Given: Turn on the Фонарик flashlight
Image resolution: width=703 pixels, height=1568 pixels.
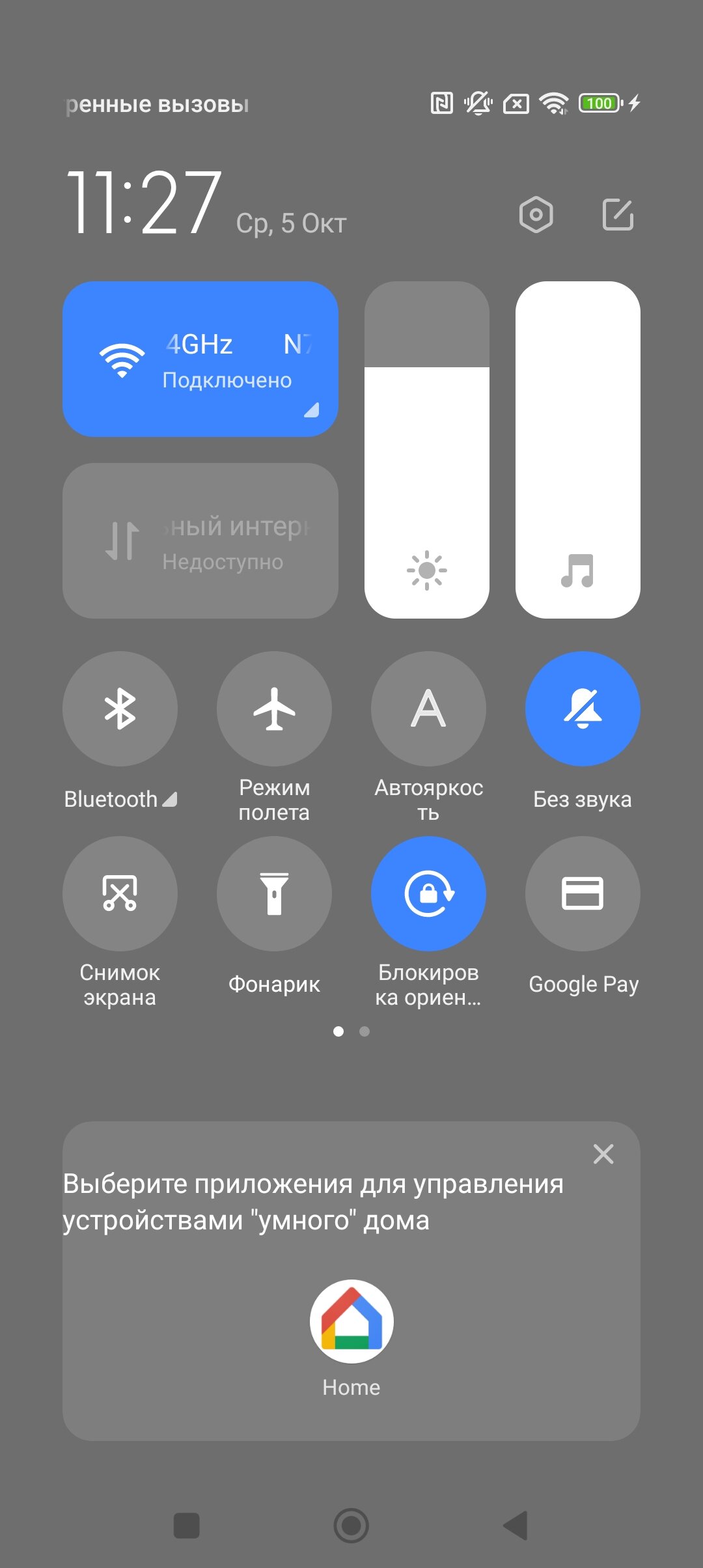Looking at the screenshot, I should (x=274, y=893).
